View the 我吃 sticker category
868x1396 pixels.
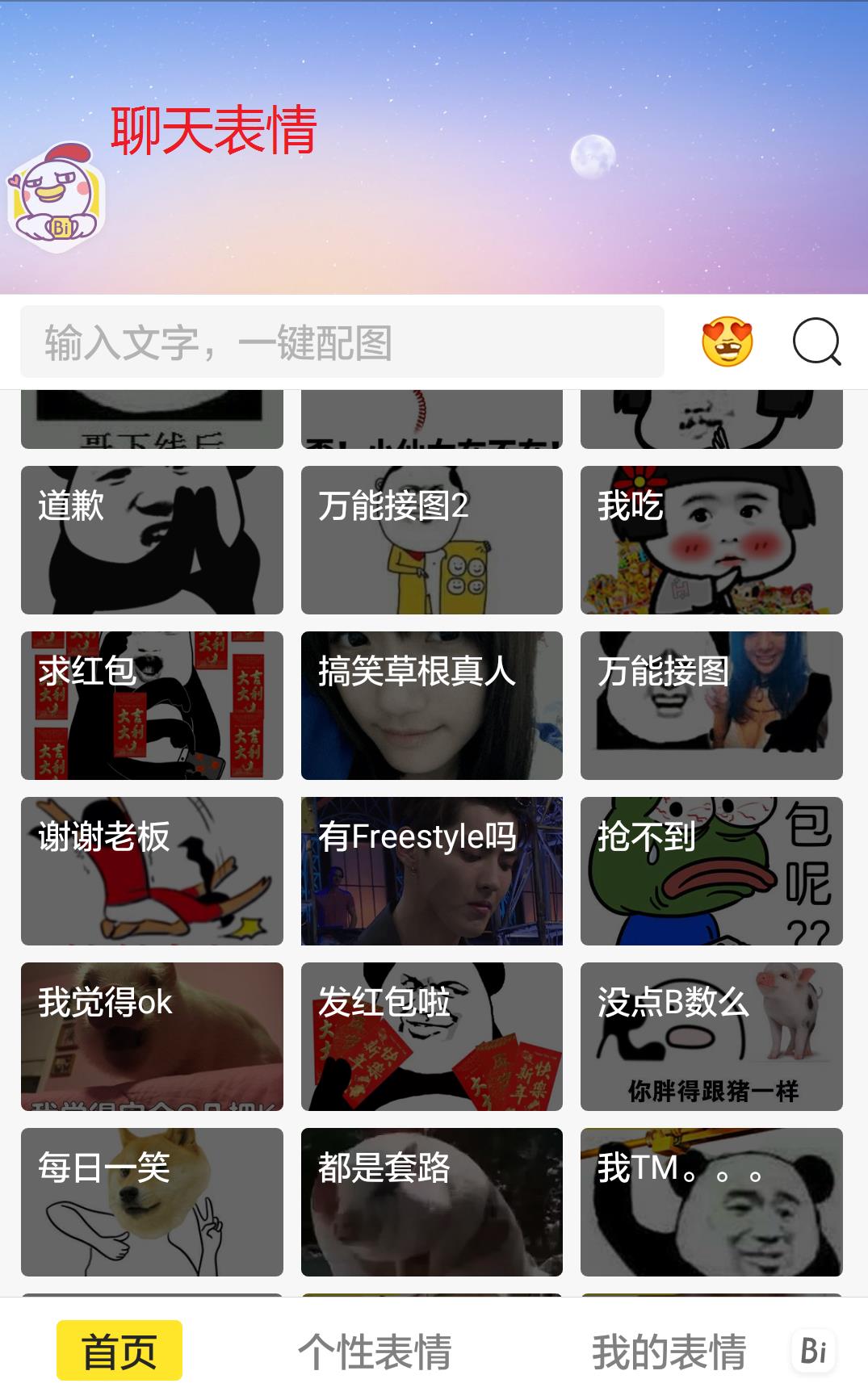pyautogui.click(x=711, y=539)
